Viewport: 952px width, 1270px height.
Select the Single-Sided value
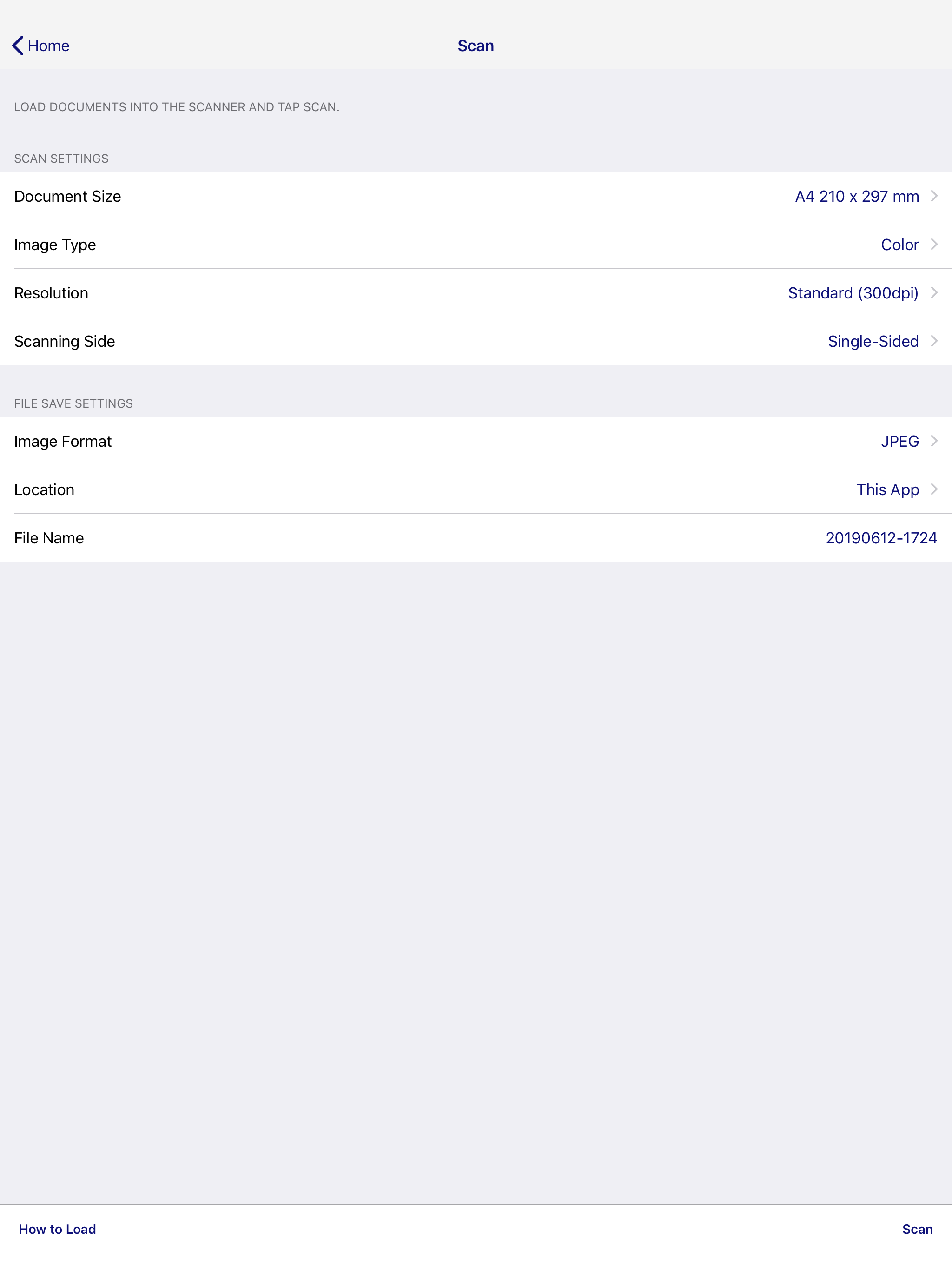point(873,341)
